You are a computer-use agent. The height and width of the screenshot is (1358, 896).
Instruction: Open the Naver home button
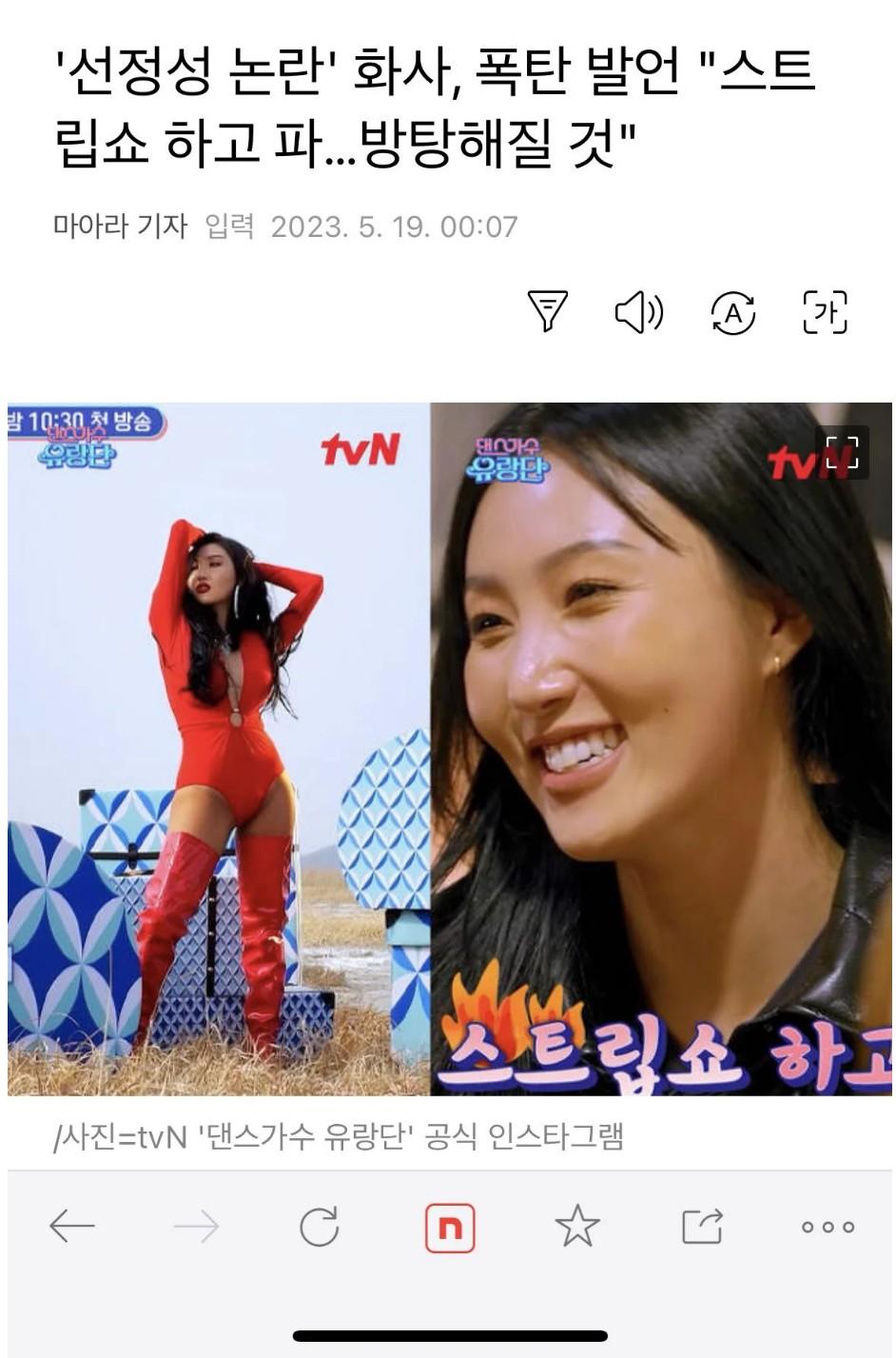coord(449,1227)
